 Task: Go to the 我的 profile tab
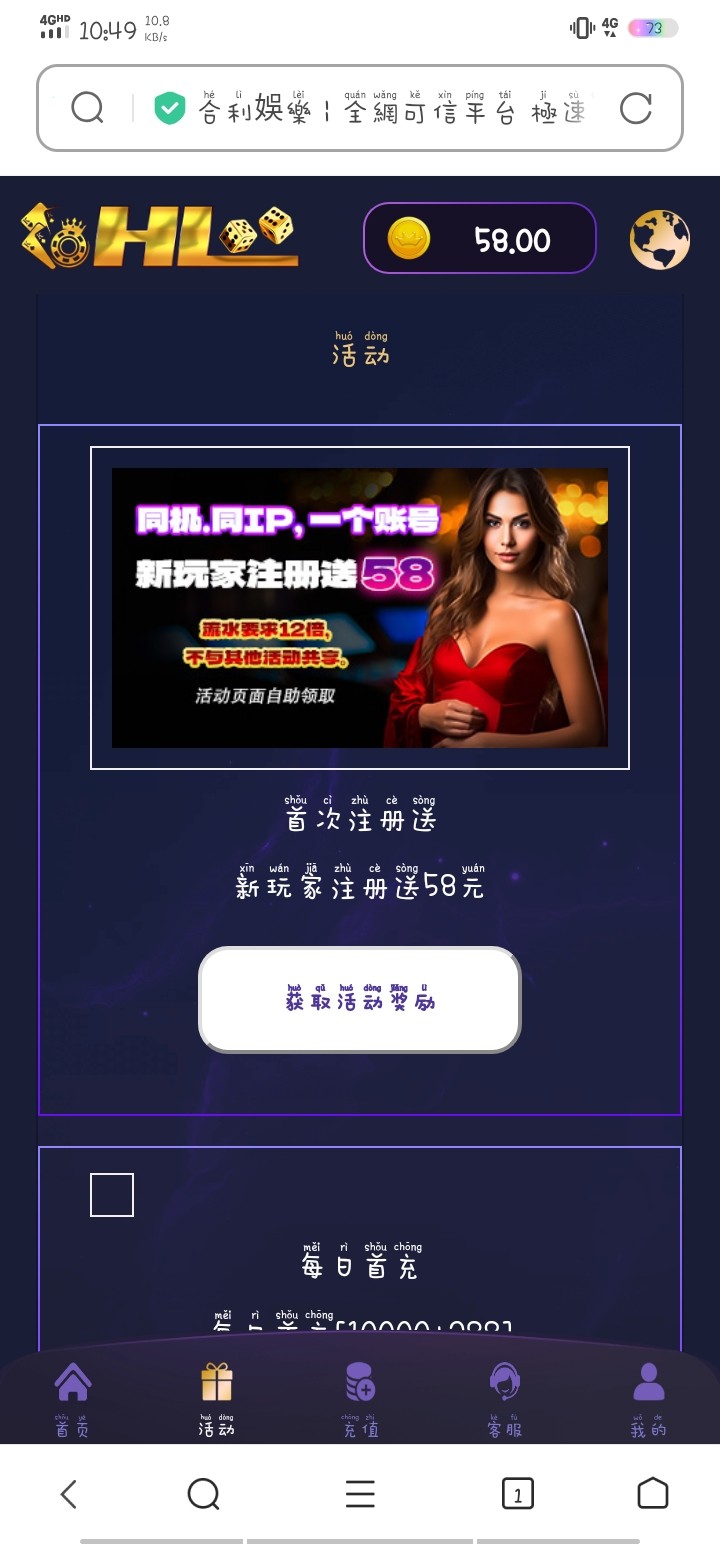(x=648, y=1397)
